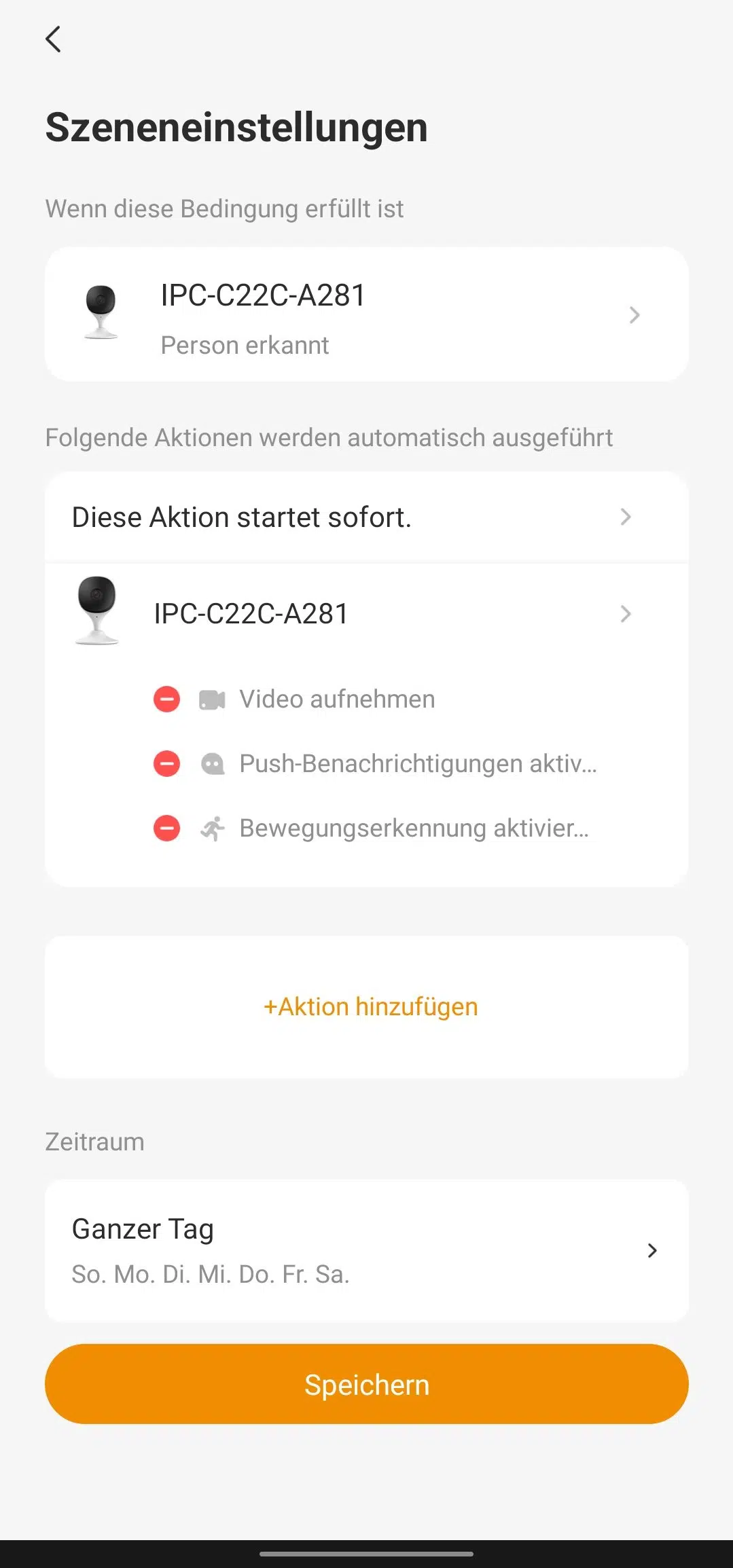Save the scene with Speichern
Viewport: 733px width, 1568px height.
click(x=367, y=1384)
